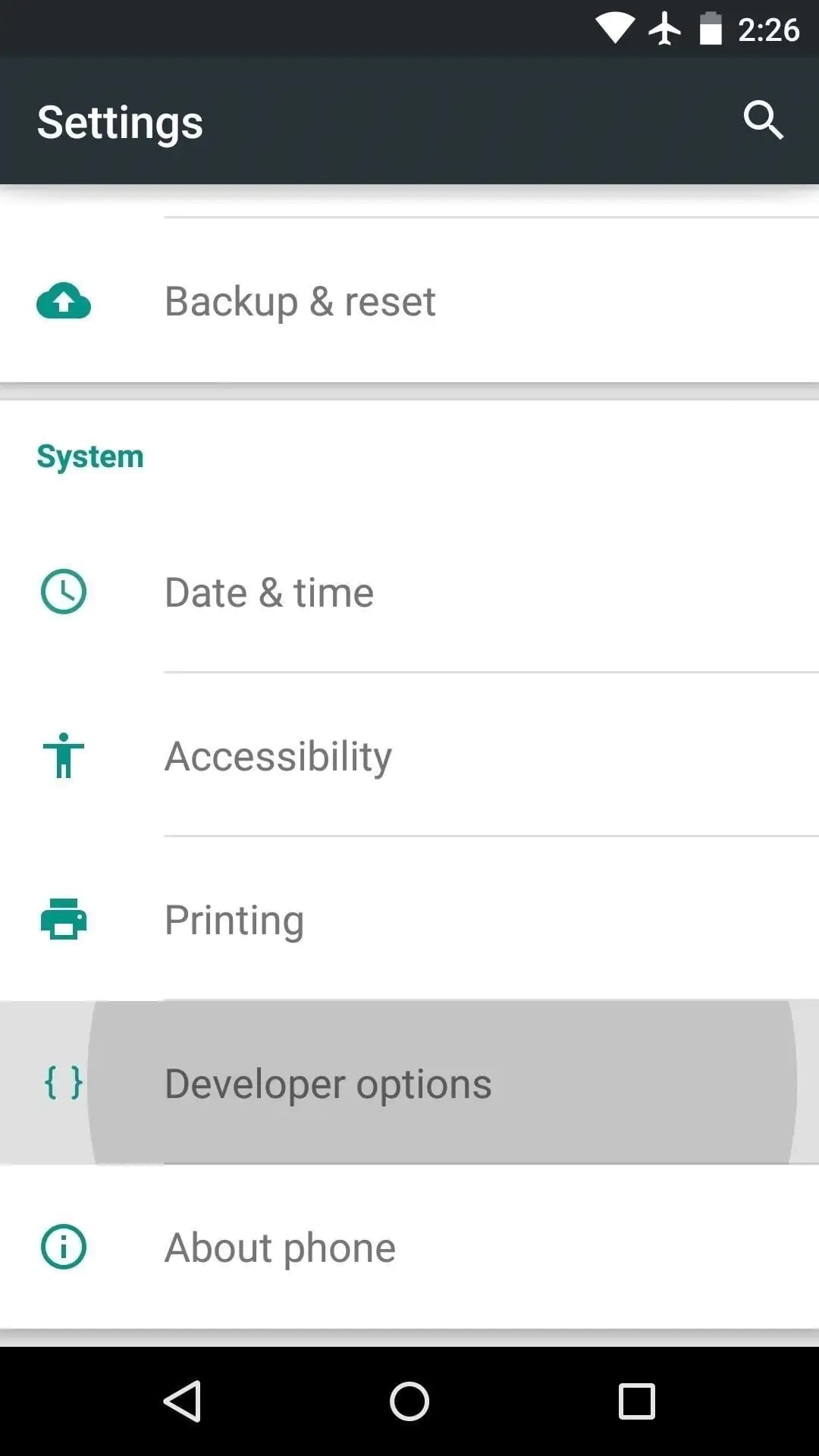The image size is (819, 1456).
Task: Go to the home screen
Action: (409, 1401)
